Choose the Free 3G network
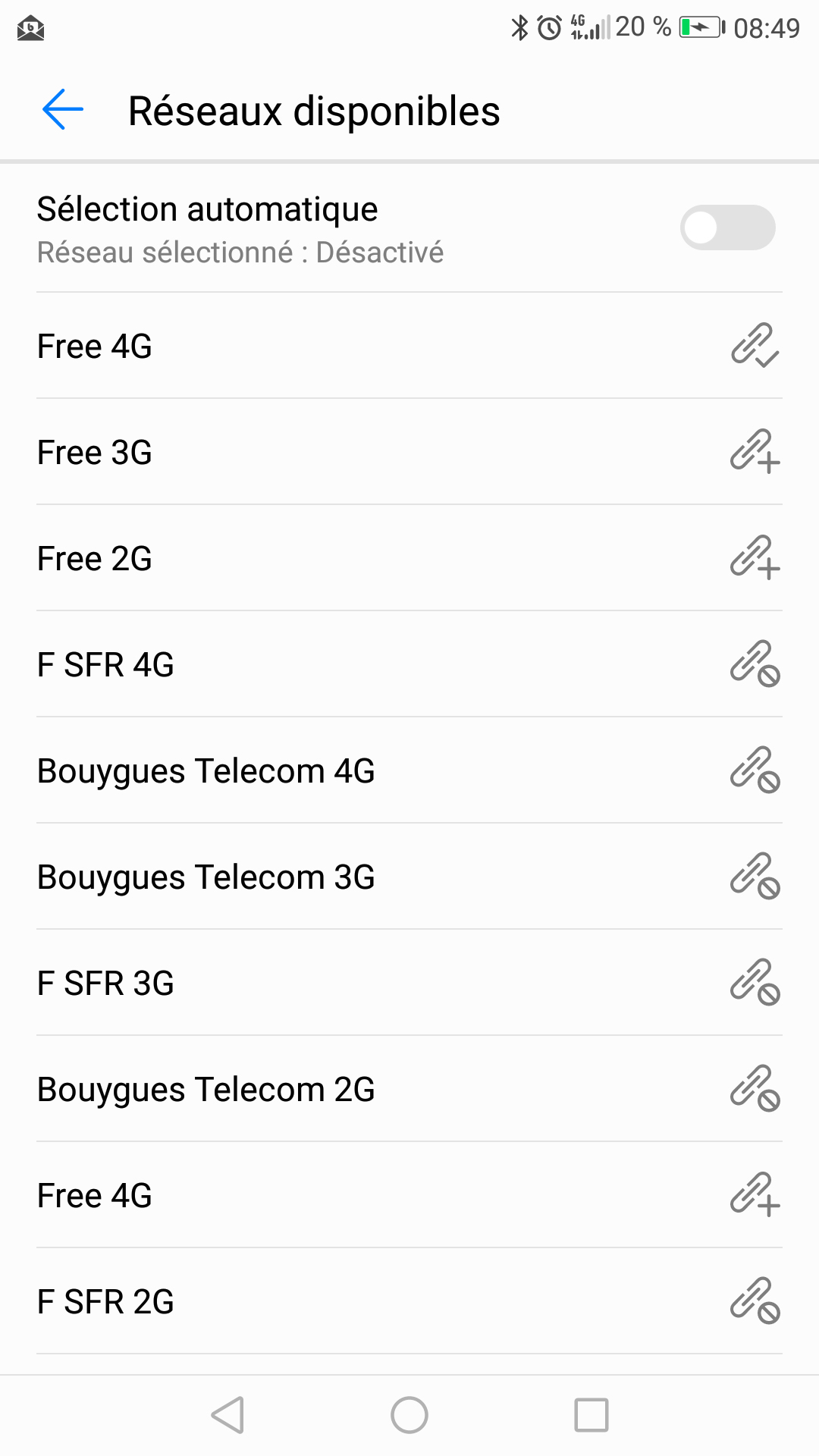 [x=409, y=452]
